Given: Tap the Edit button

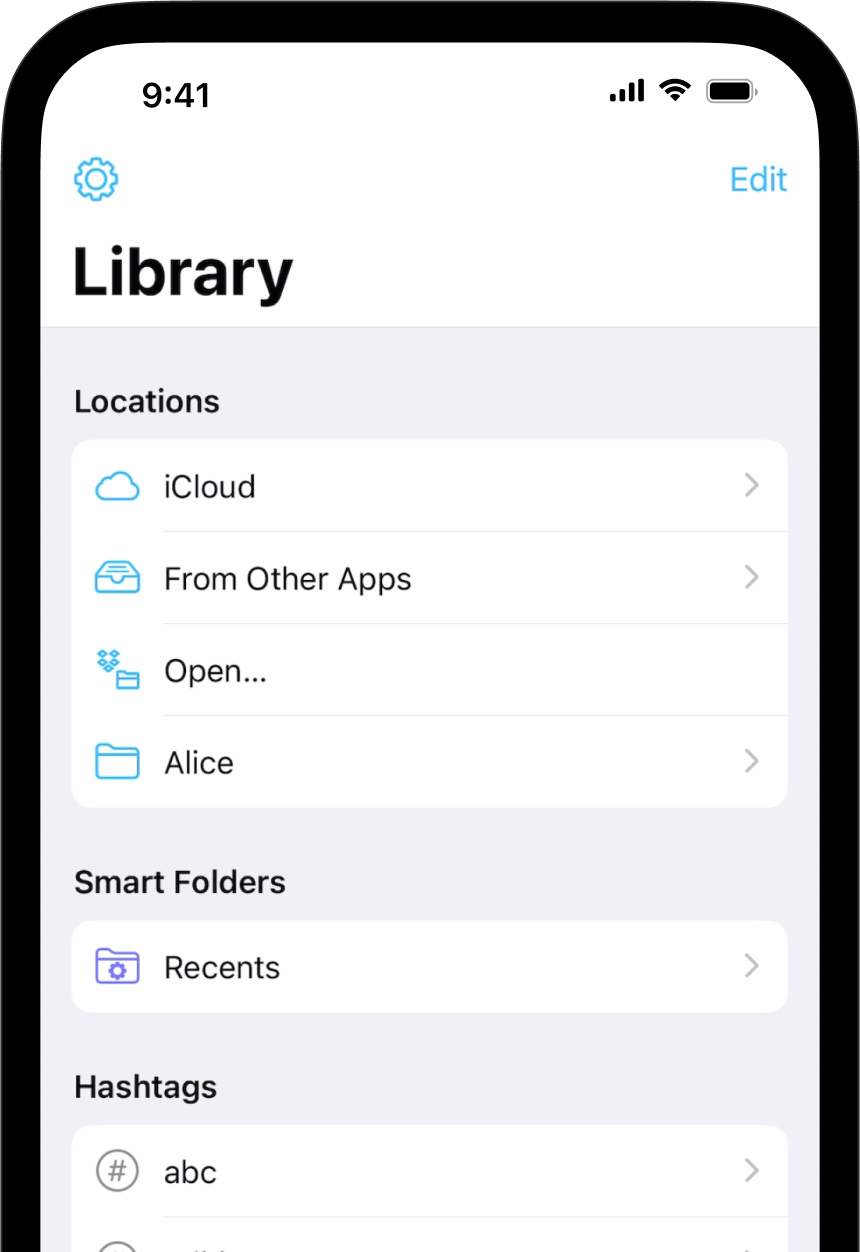Looking at the screenshot, I should click(758, 180).
